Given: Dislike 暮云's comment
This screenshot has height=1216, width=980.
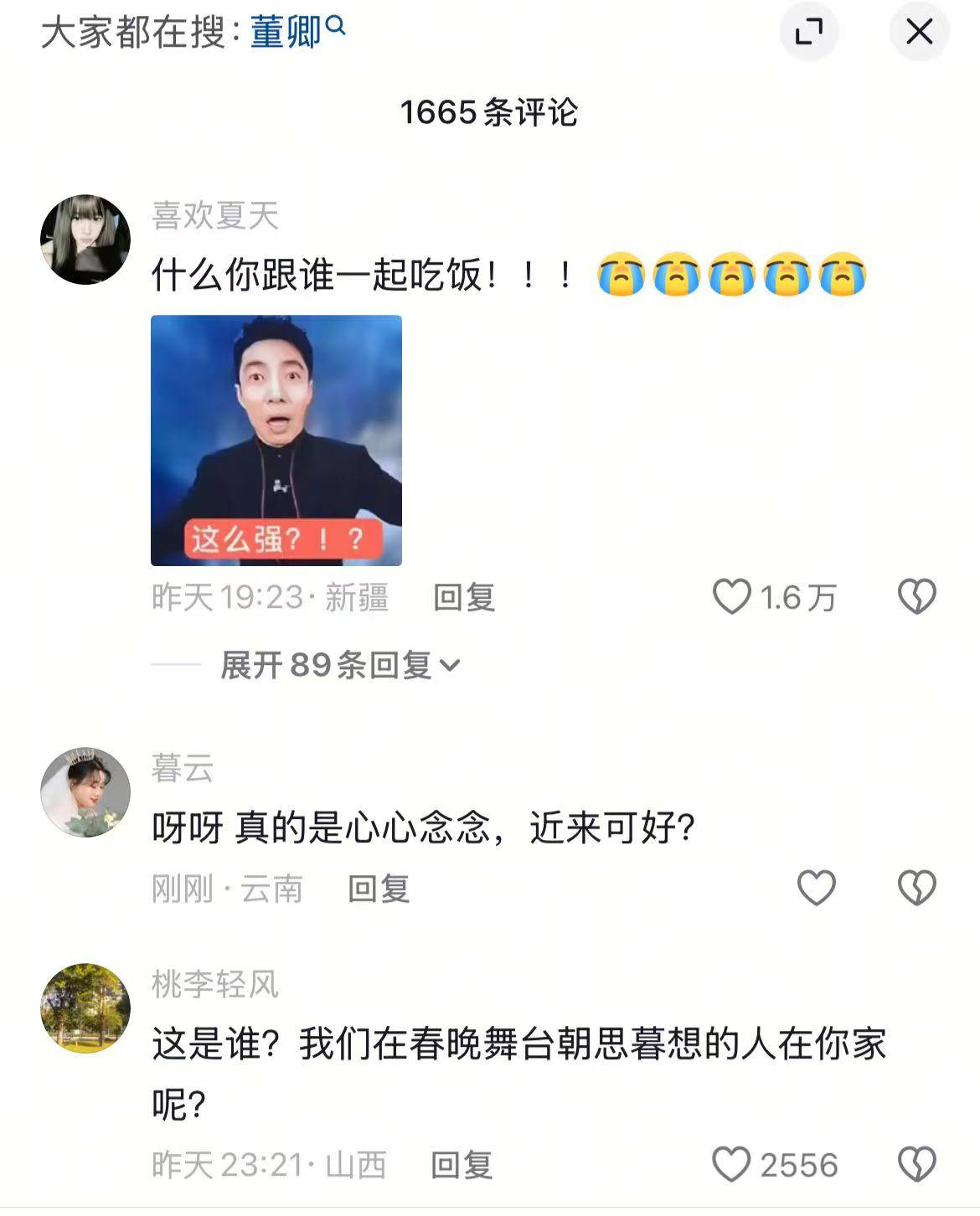Looking at the screenshot, I should pos(916,889).
